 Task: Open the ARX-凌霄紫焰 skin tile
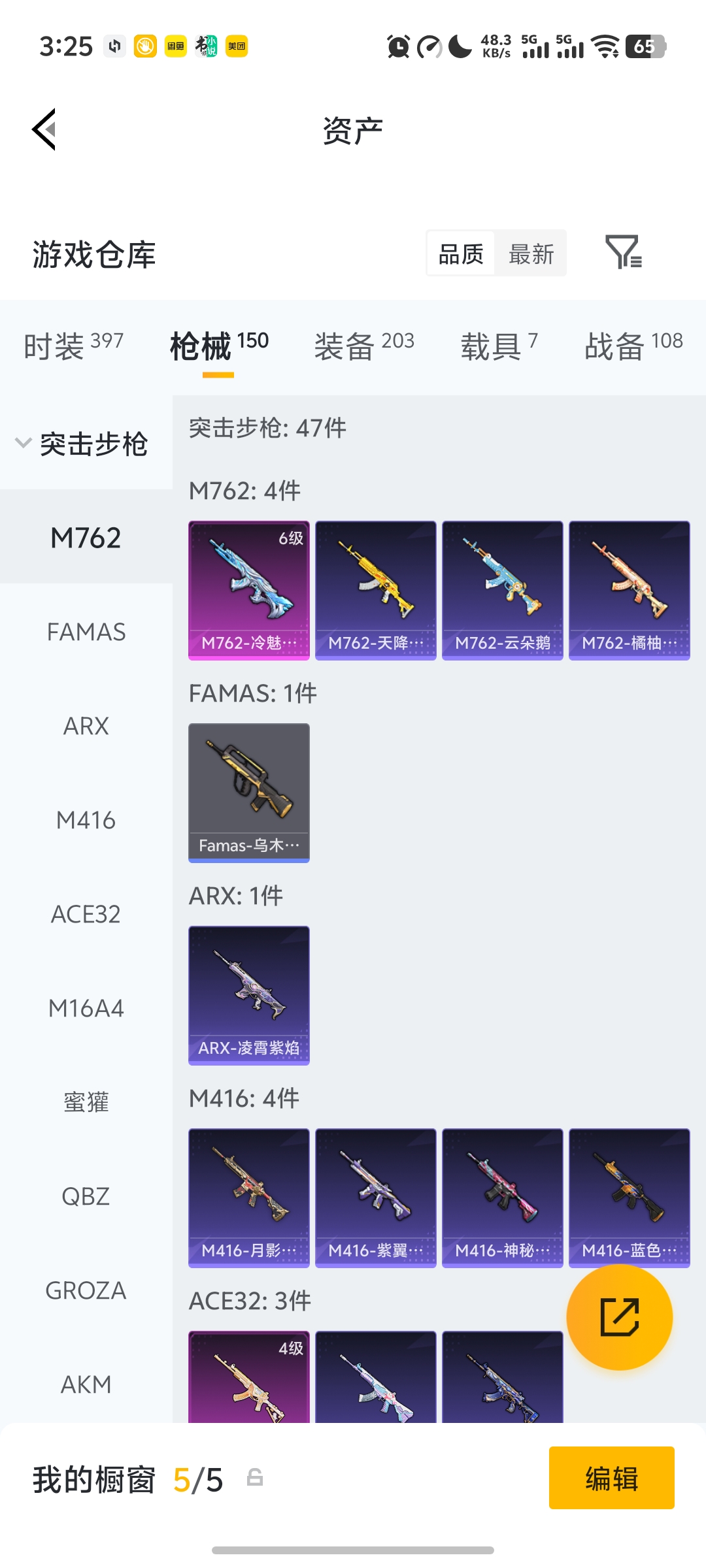tap(249, 995)
